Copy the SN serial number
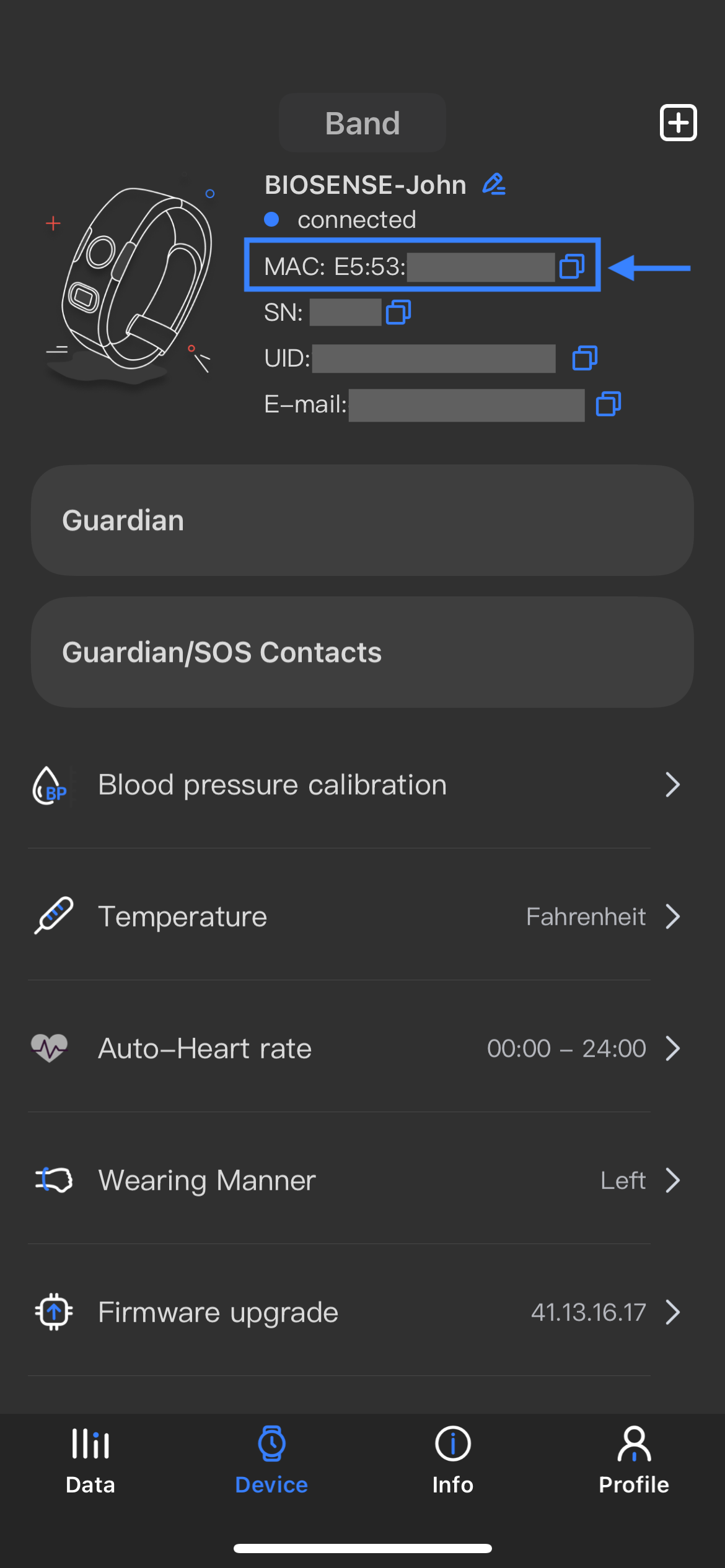Image resolution: width=725 pixels, height=1568 pixels. coord(398,312)
